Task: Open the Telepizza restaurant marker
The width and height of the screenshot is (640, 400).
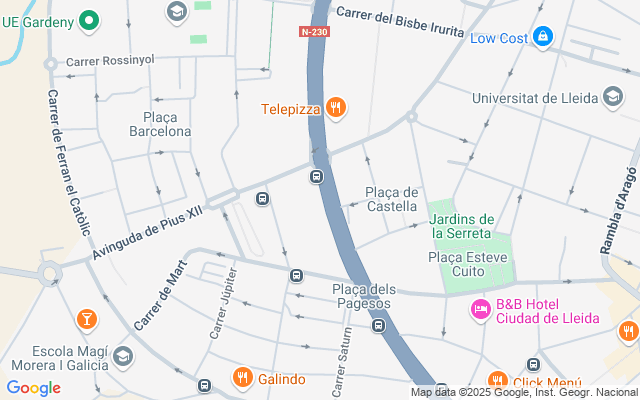Action: click(x=335, y=108)
